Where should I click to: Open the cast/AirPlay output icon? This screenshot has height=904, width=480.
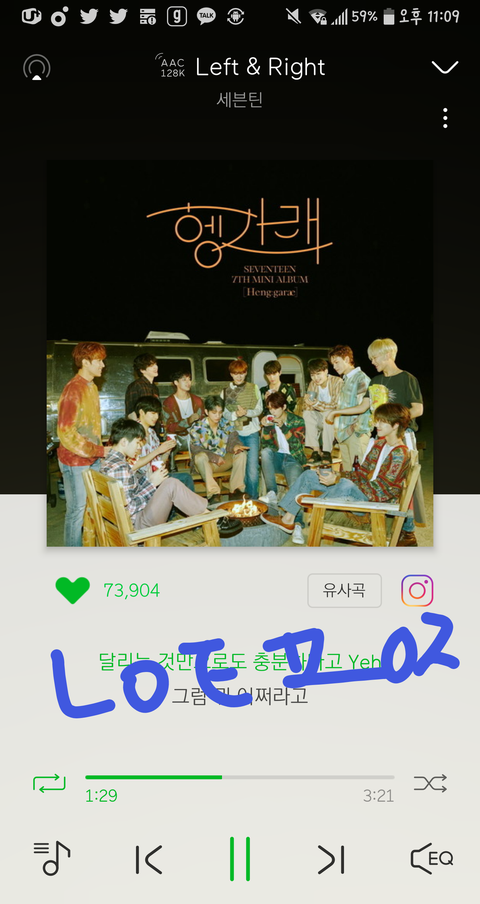(x=37, y=67)
